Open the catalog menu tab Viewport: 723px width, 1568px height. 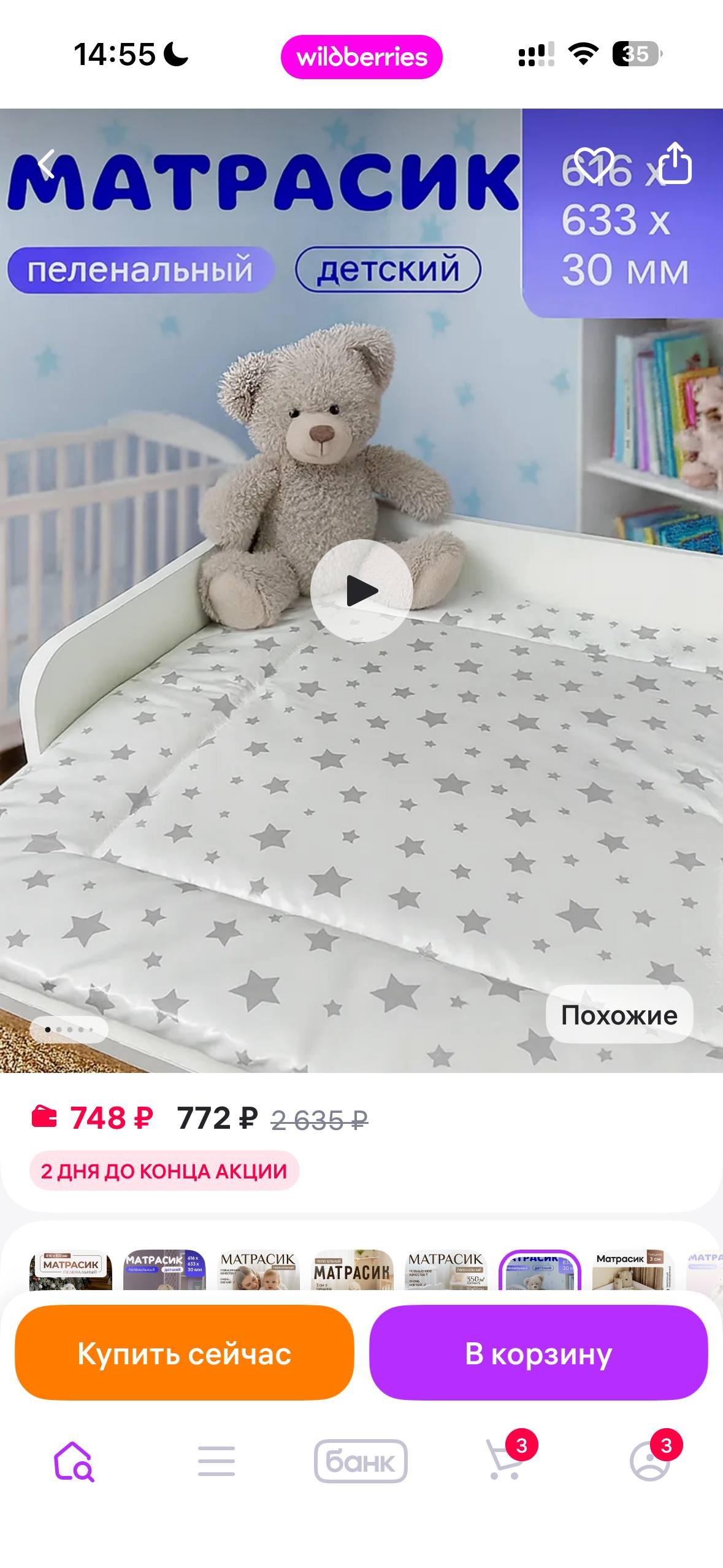[216, 1461]
